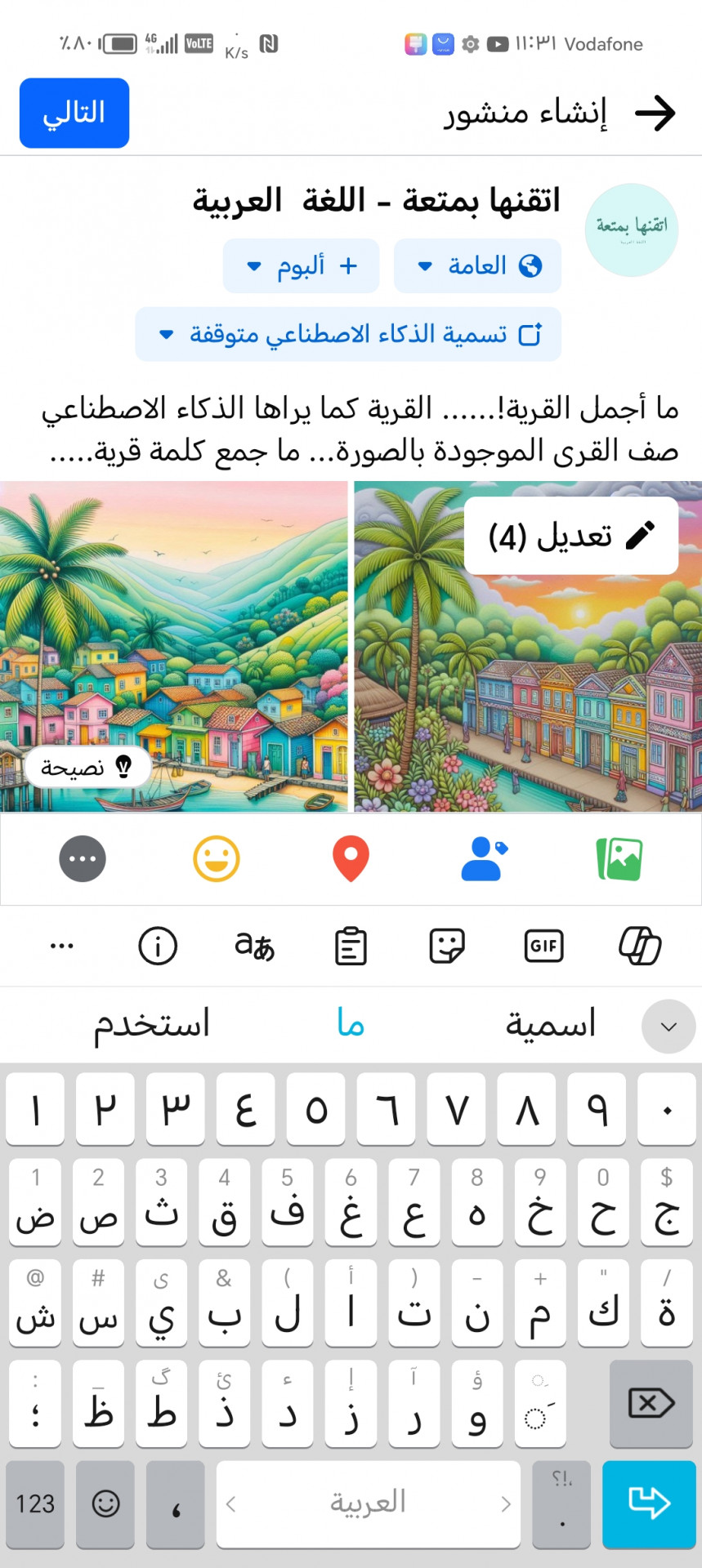Go back from create post screen
This screenshot has width=702, height=1568.
(x=655, y=113)
